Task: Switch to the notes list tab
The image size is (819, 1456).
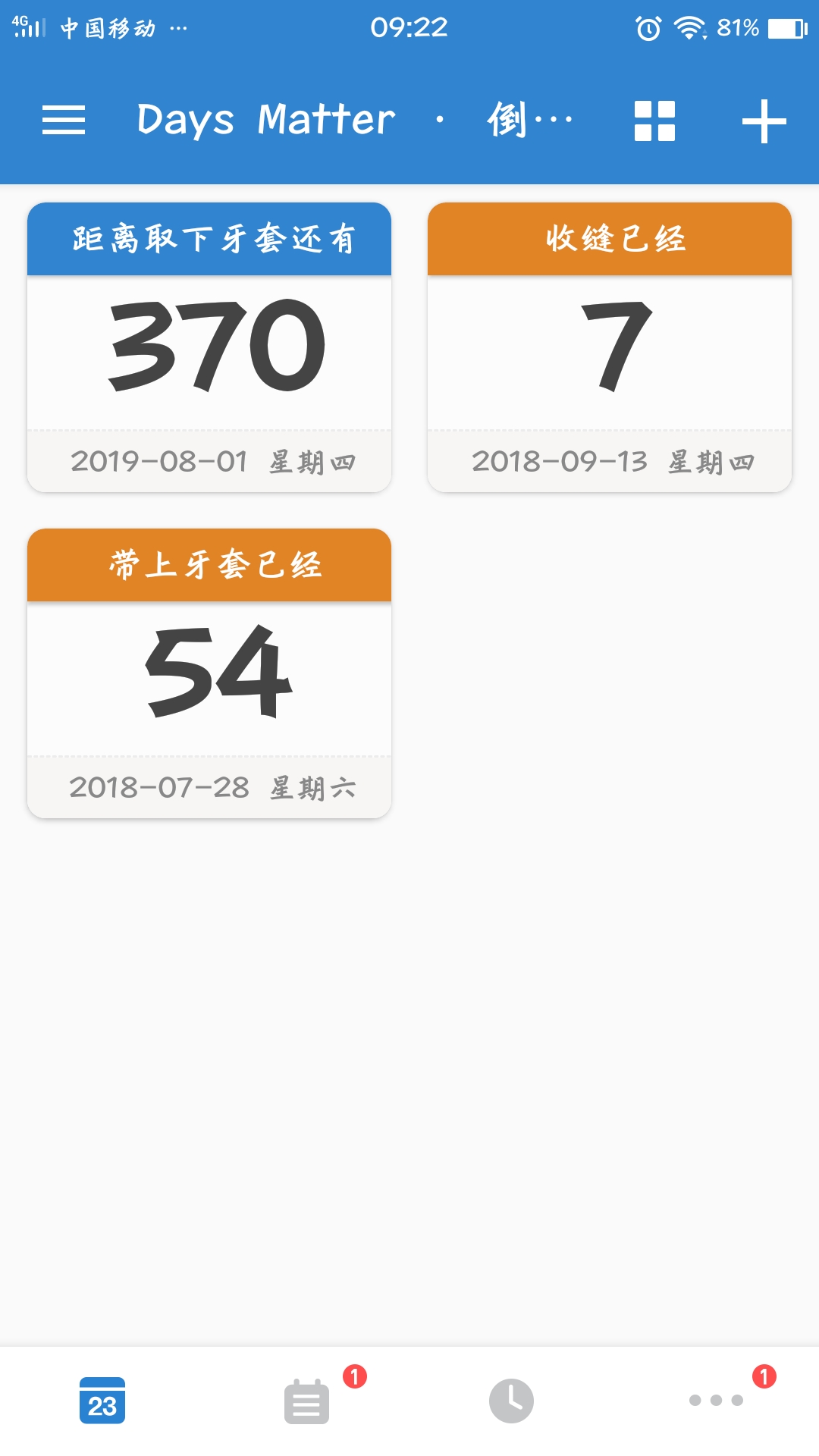Action: (307, 1401)
